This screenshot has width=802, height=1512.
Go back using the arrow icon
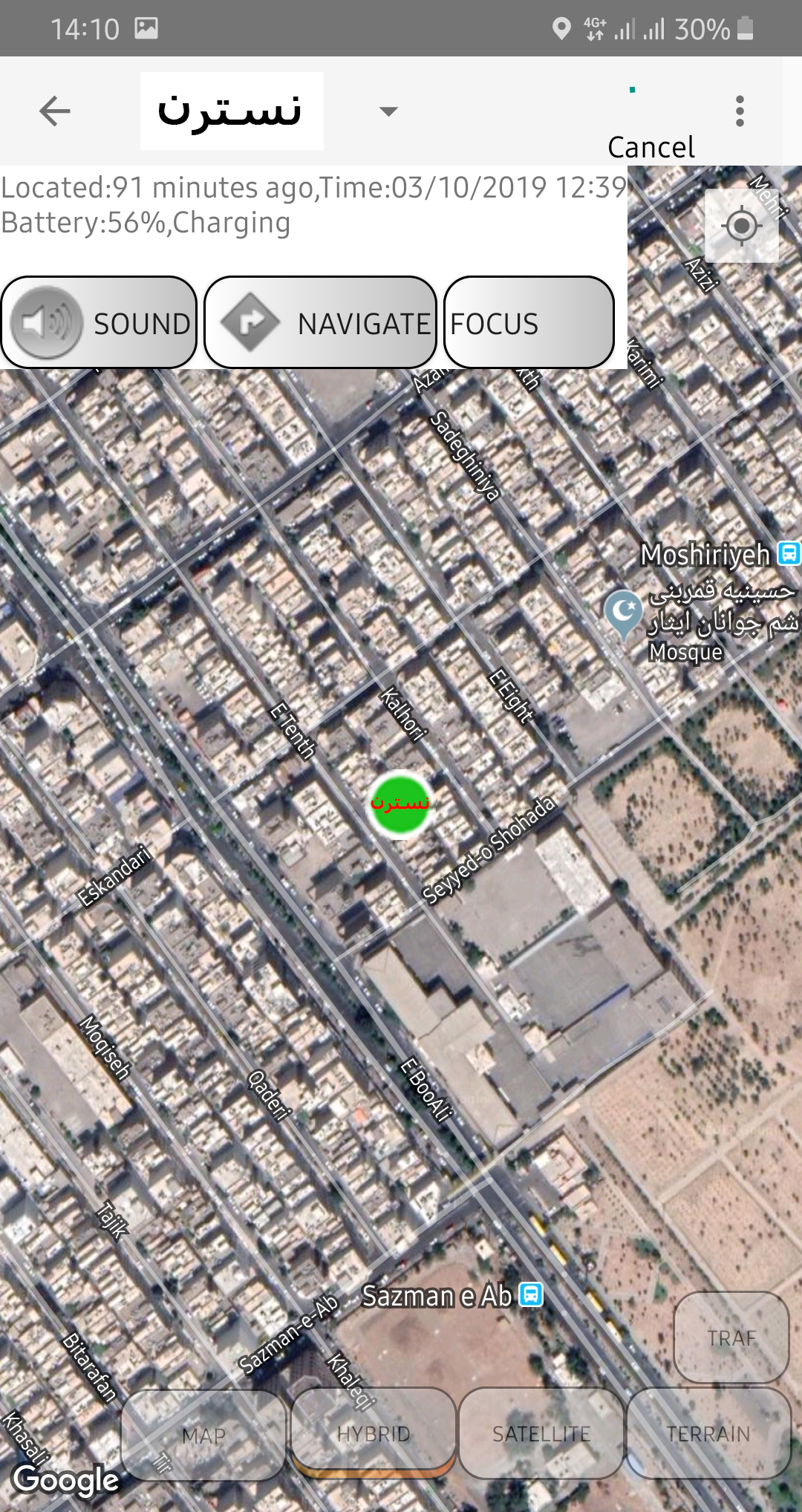click(x=55, y=111)
